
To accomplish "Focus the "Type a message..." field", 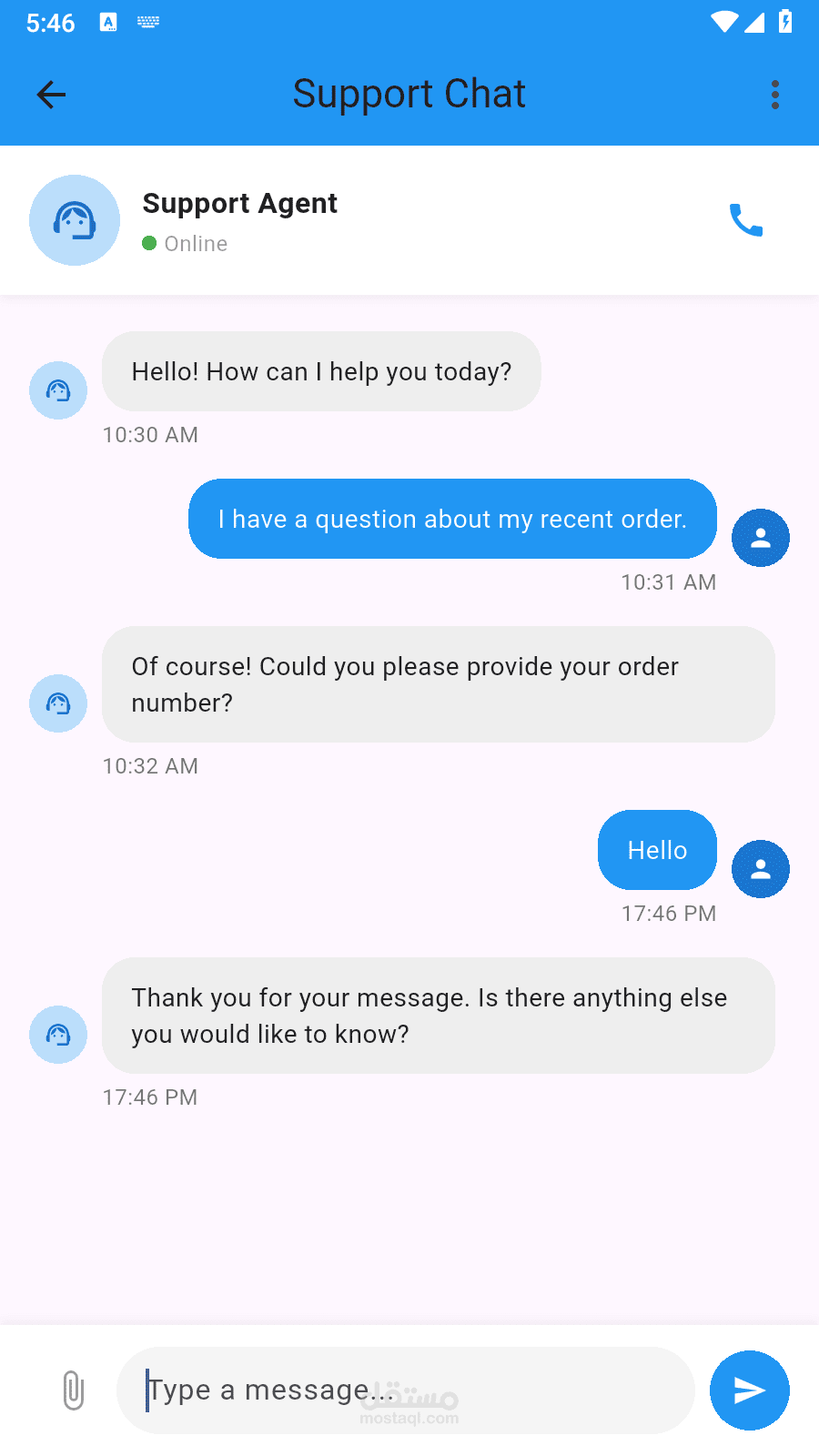I will coord(406,1390).
